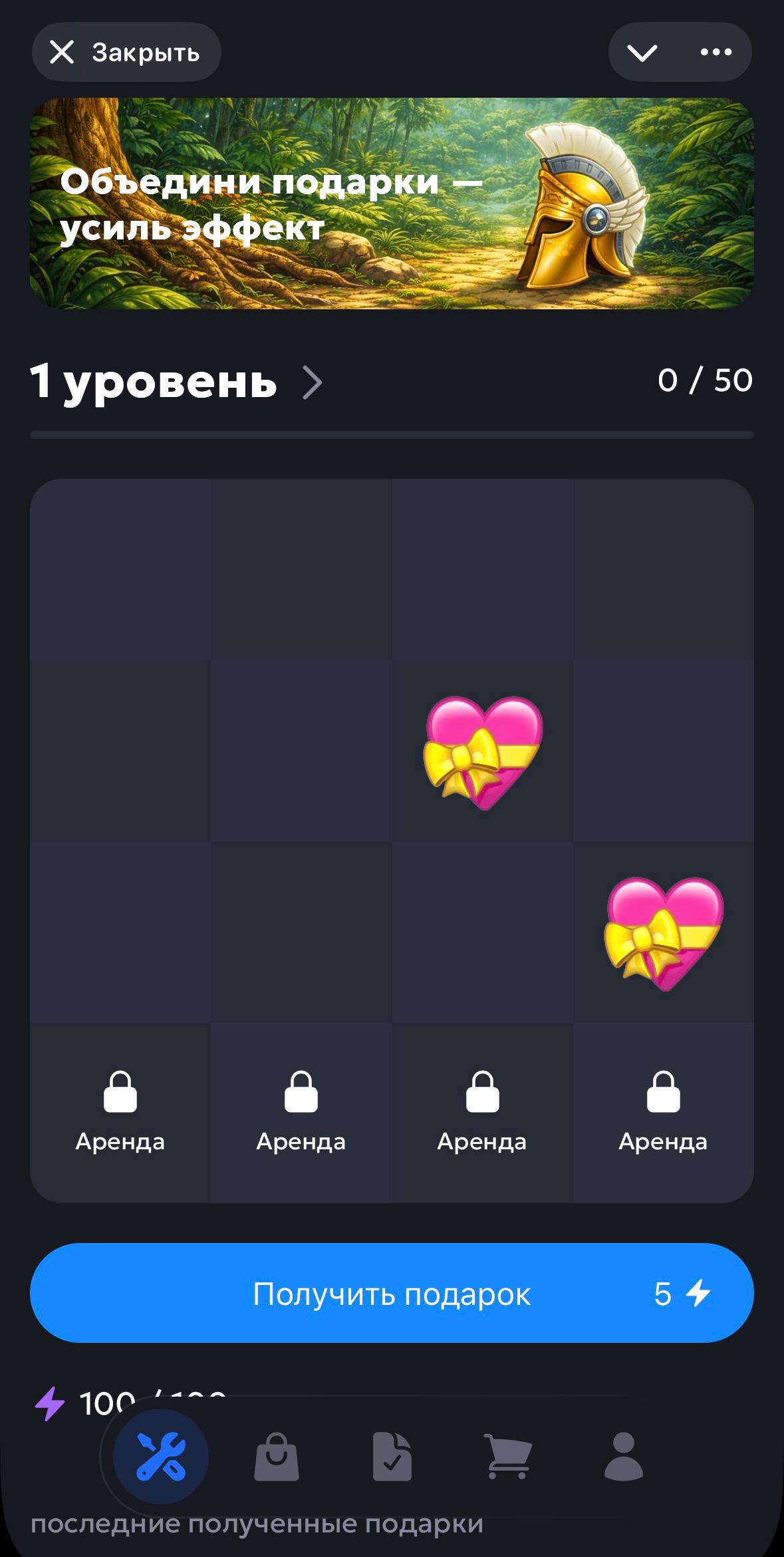This screenshot has height=1557, width=784.
Task: Open the three-dots options menu
Action: pos(714,52)
